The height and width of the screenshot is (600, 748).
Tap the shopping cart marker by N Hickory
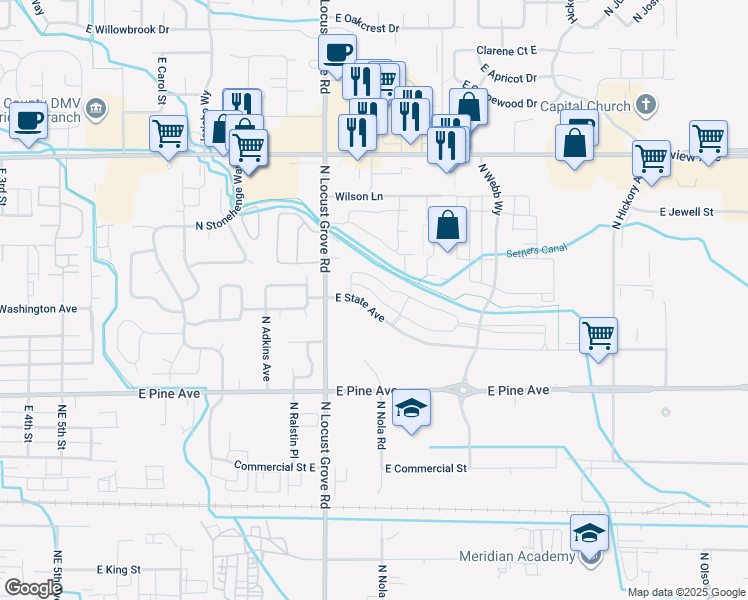[652, 160]
